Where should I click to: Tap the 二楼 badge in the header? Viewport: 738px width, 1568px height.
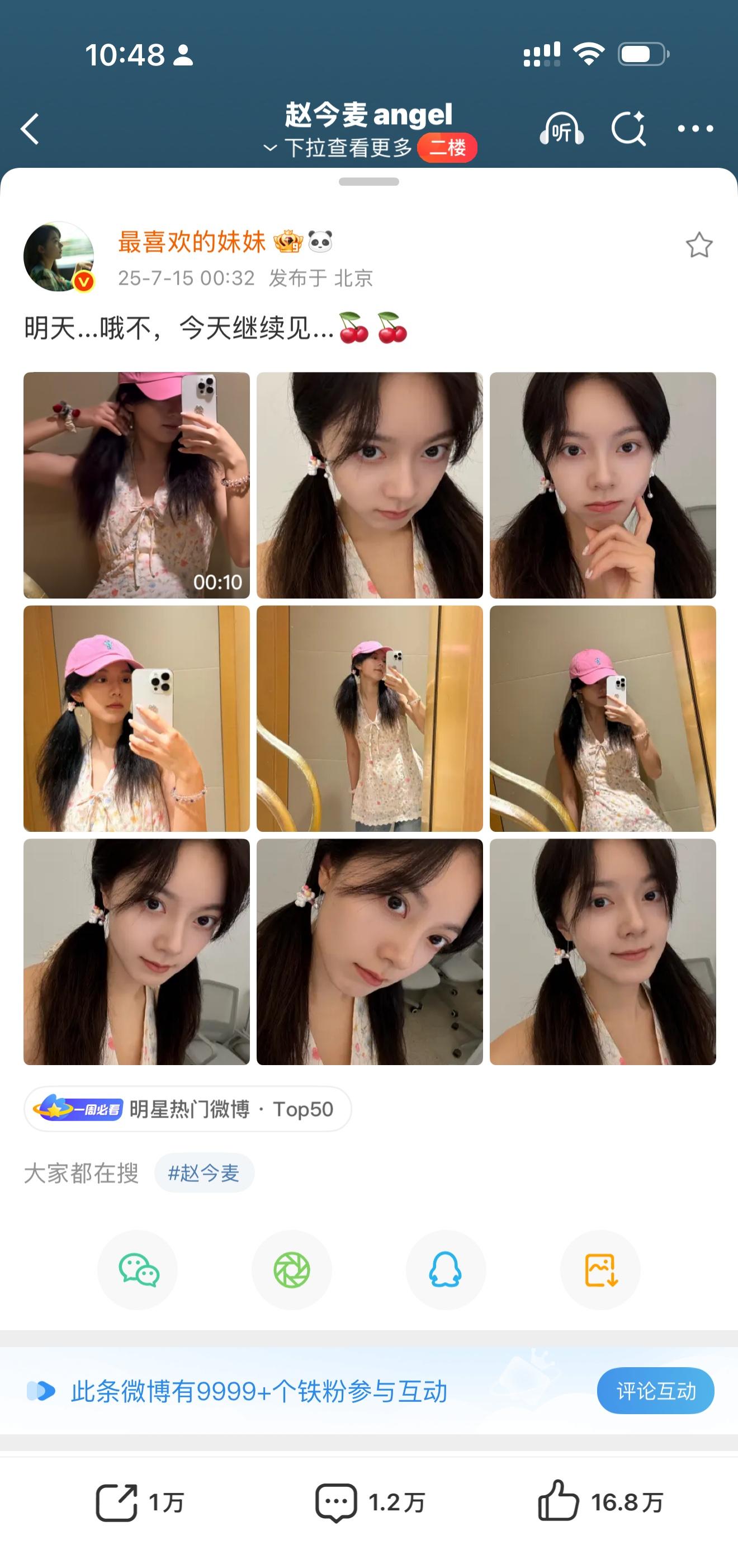(447, 147)
